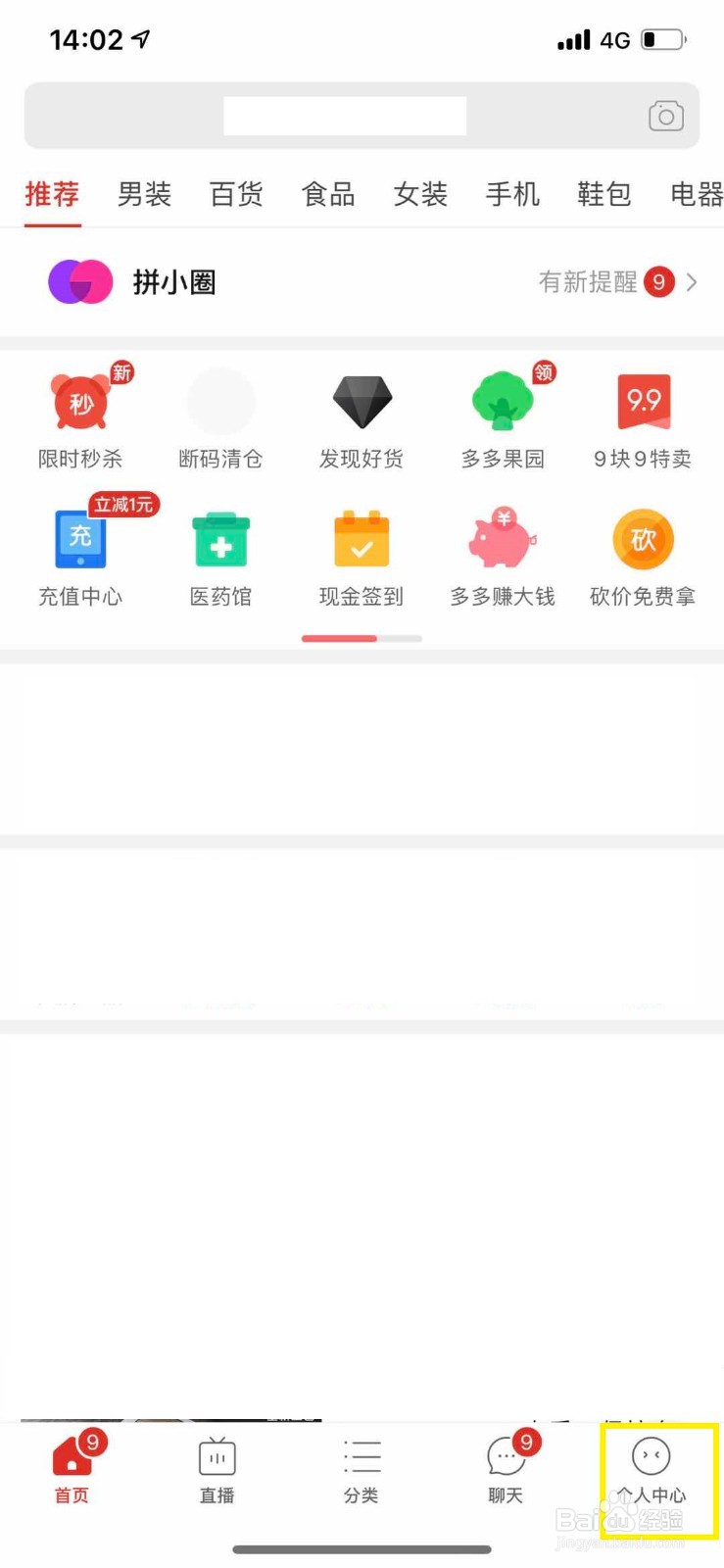Tap the camera icon in search bar
The width and height of the screenshot is (724, 1568).
(665, 116)
